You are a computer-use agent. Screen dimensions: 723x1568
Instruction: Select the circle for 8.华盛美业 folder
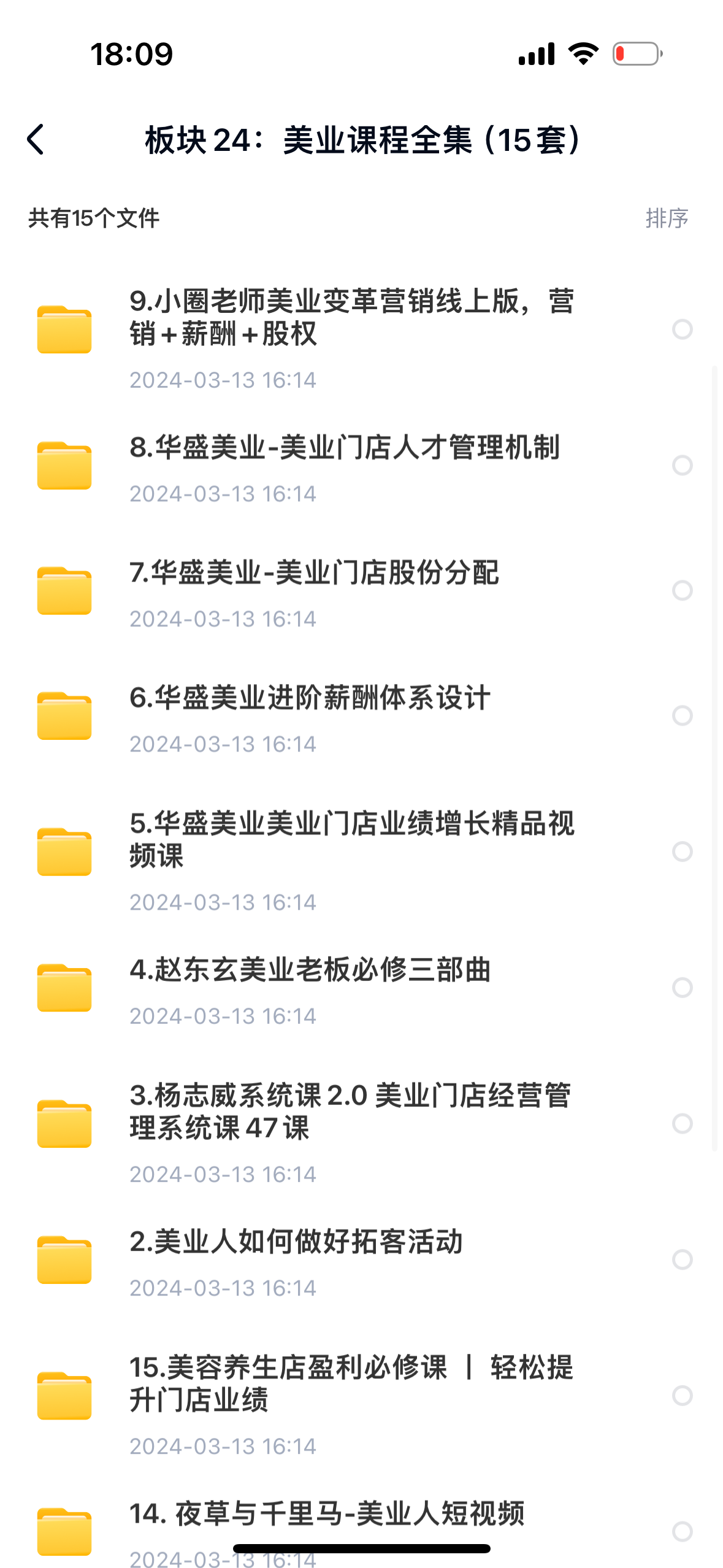pyautogui.click(x=682, y=465)
